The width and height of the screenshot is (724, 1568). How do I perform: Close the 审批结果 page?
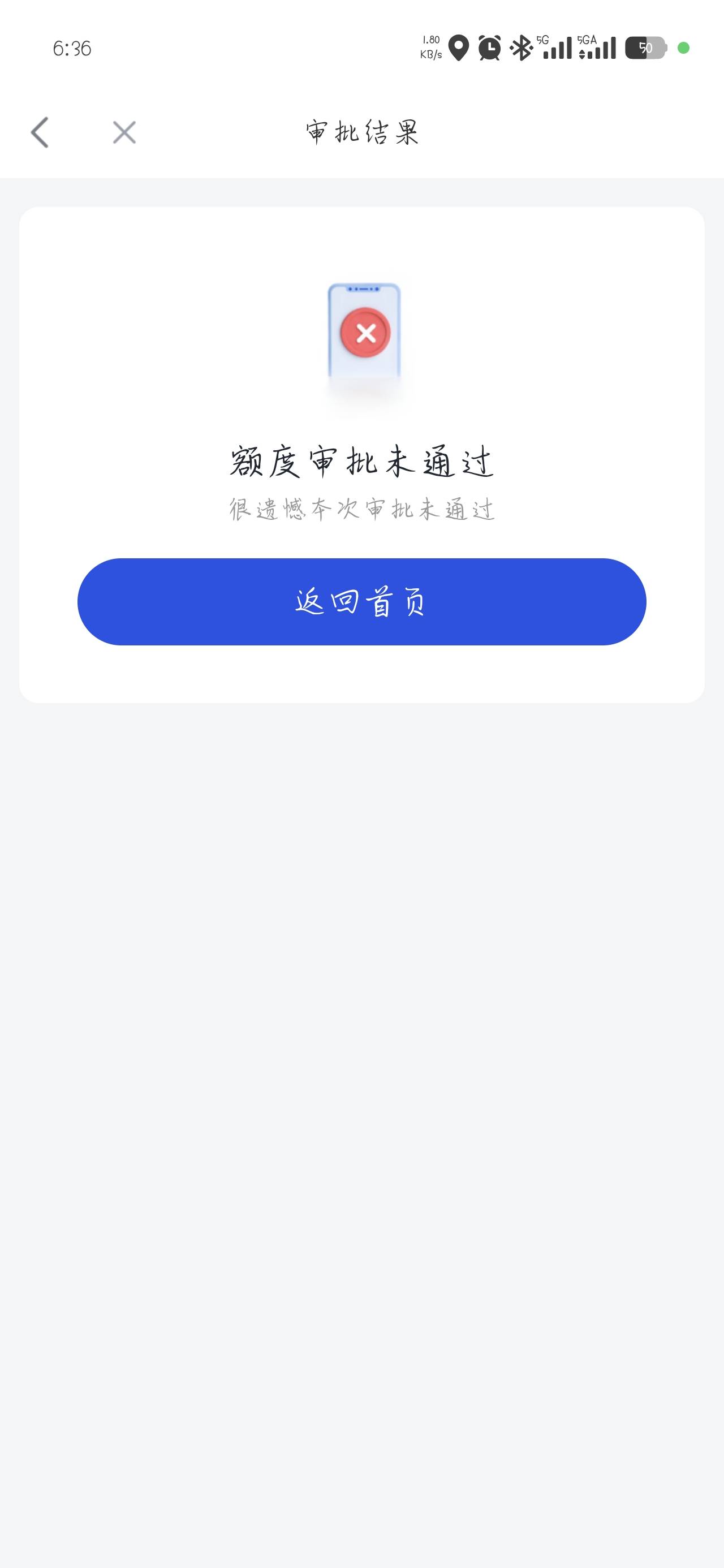click(124, 132)
